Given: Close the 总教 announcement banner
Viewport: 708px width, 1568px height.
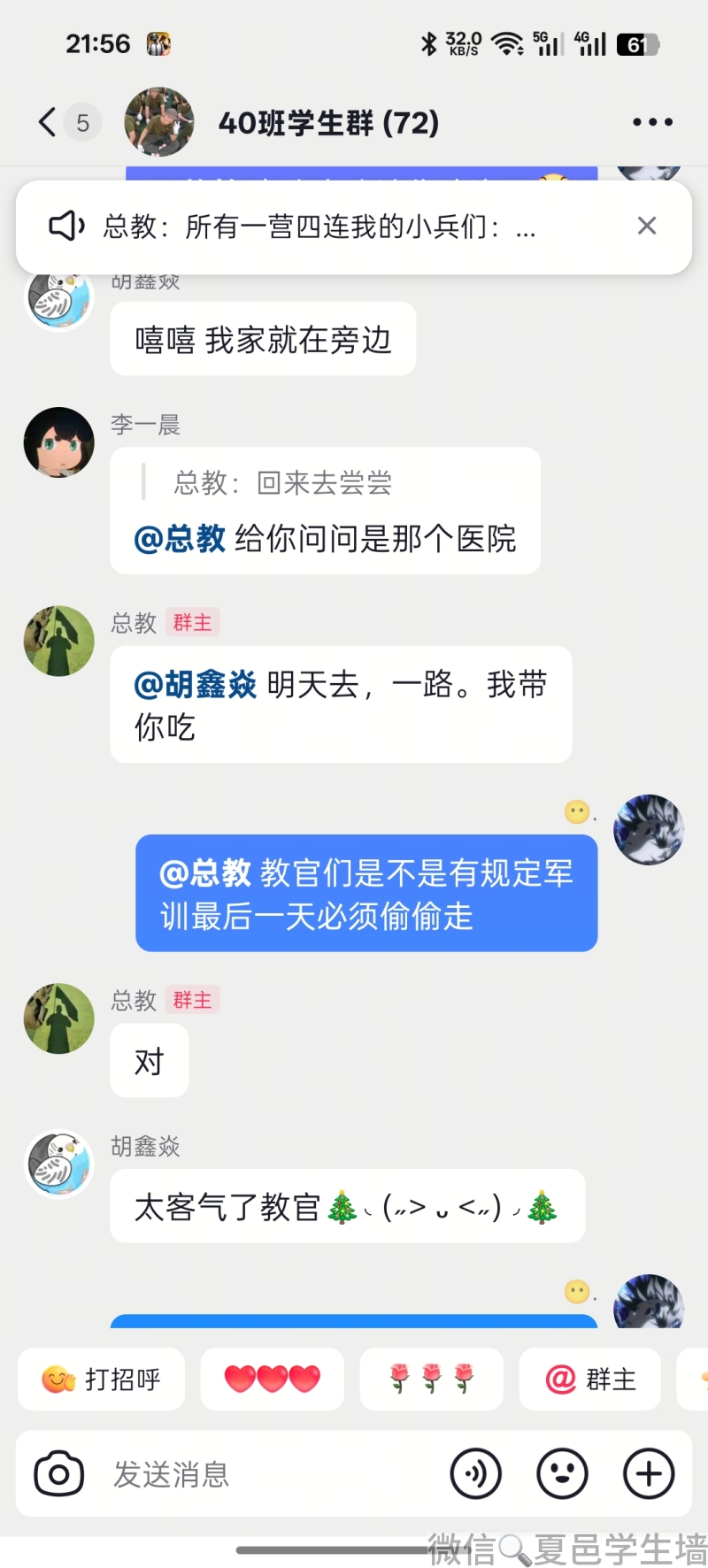Looking at the screenshot, I should (647, 227).
